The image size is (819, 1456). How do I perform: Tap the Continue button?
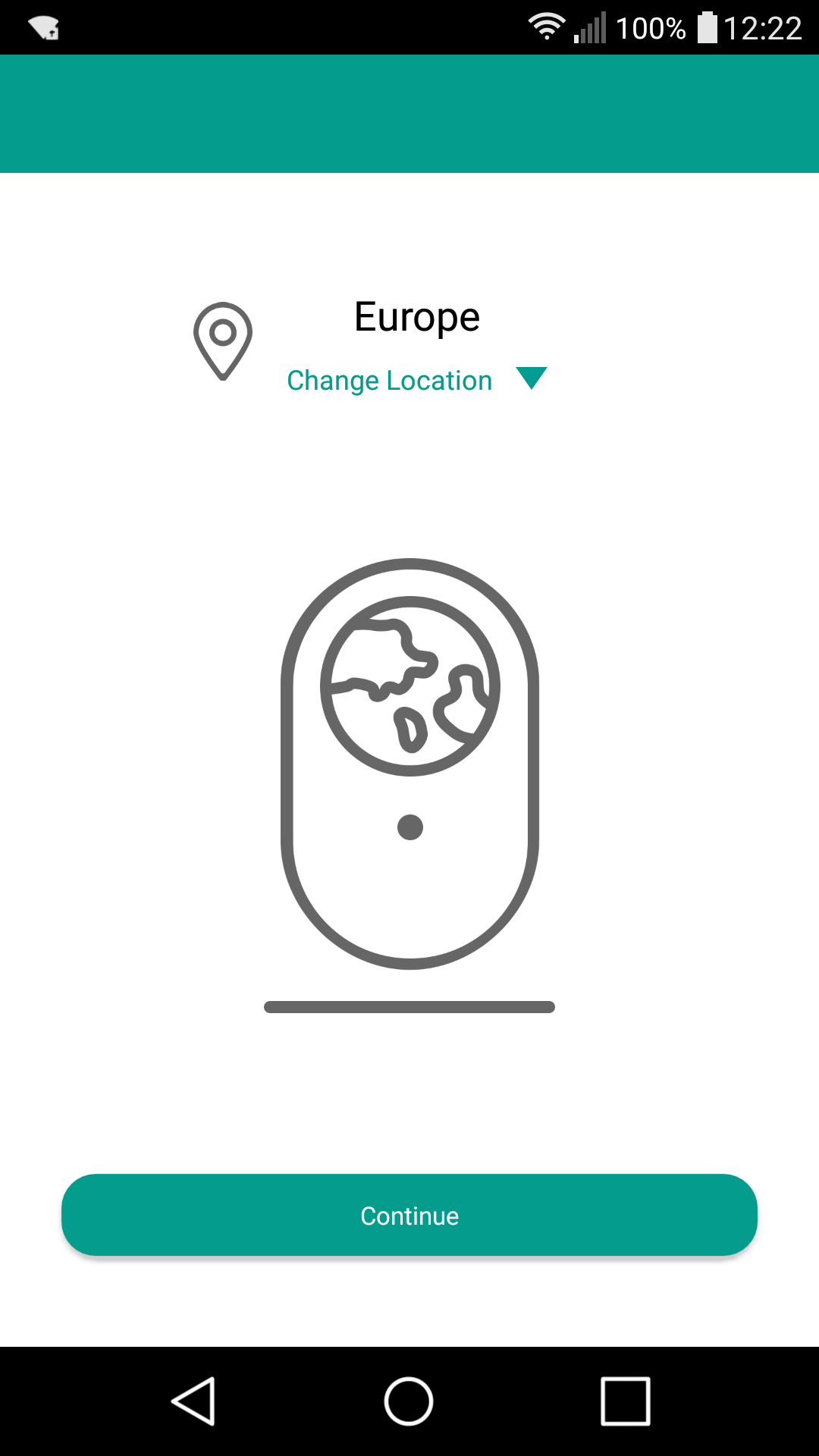click(x=409, y=1215)
